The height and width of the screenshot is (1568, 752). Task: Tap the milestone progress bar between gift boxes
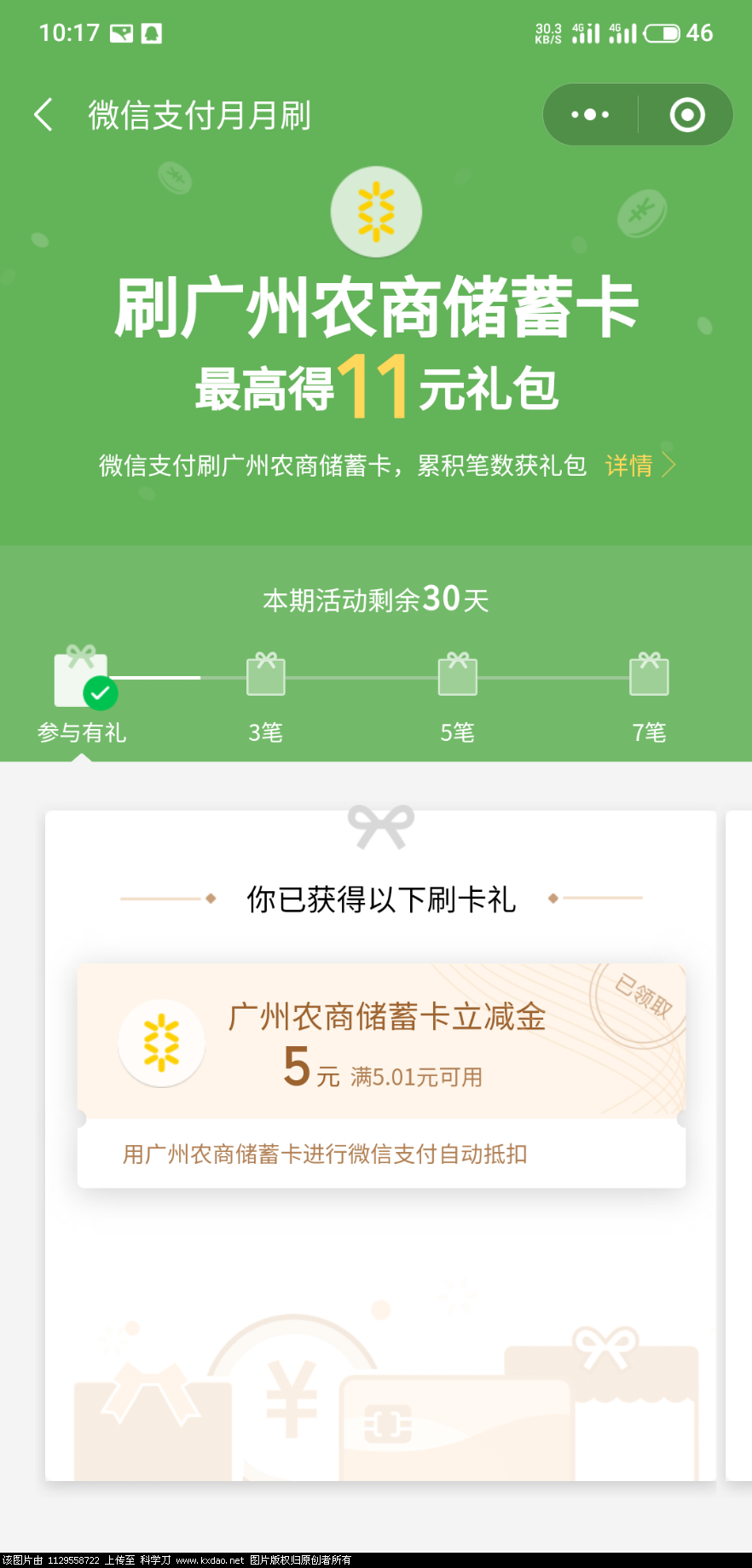pos(358,678)
